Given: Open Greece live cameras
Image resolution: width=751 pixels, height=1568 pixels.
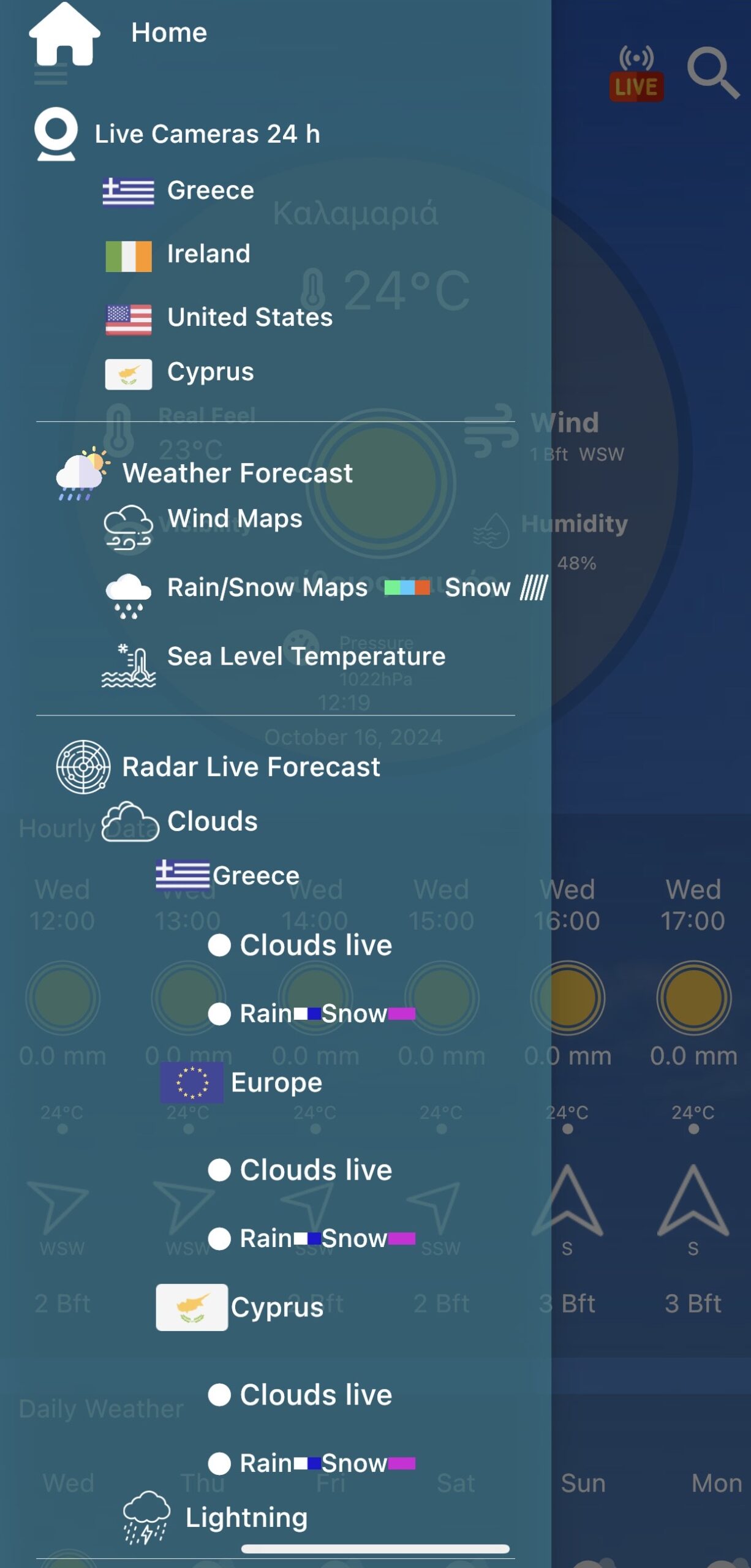Looking at the screenshot, I should (x=210, y=191).
